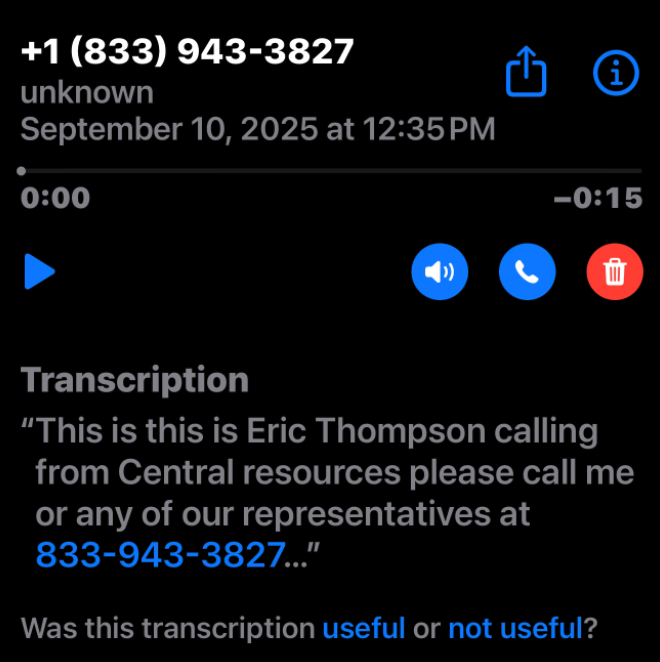This screenshot has height=662, width=660.
Task: Call back the voicemail sender
Action: [527, 272]
